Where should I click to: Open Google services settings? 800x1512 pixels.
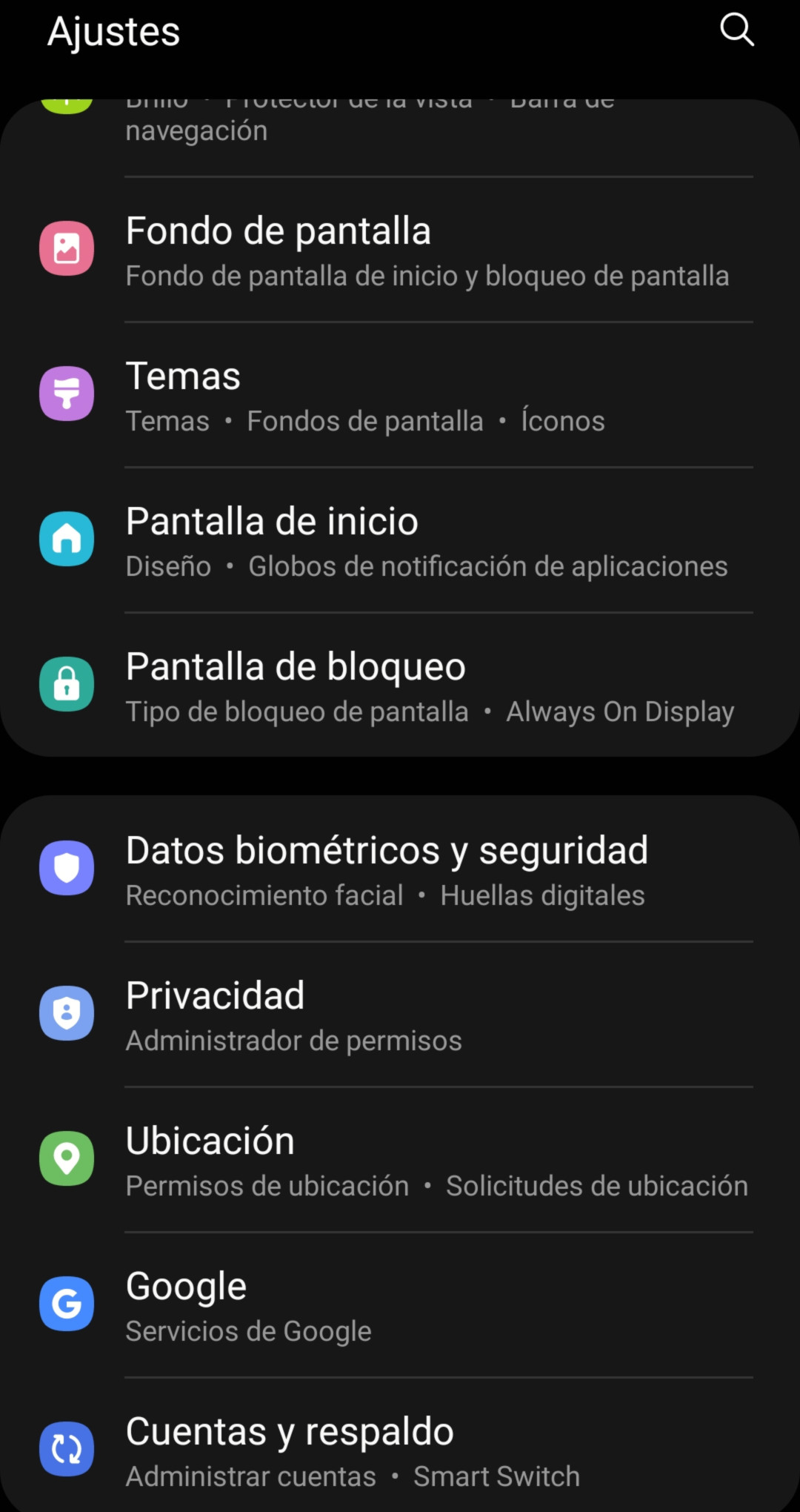[400, 1306]
